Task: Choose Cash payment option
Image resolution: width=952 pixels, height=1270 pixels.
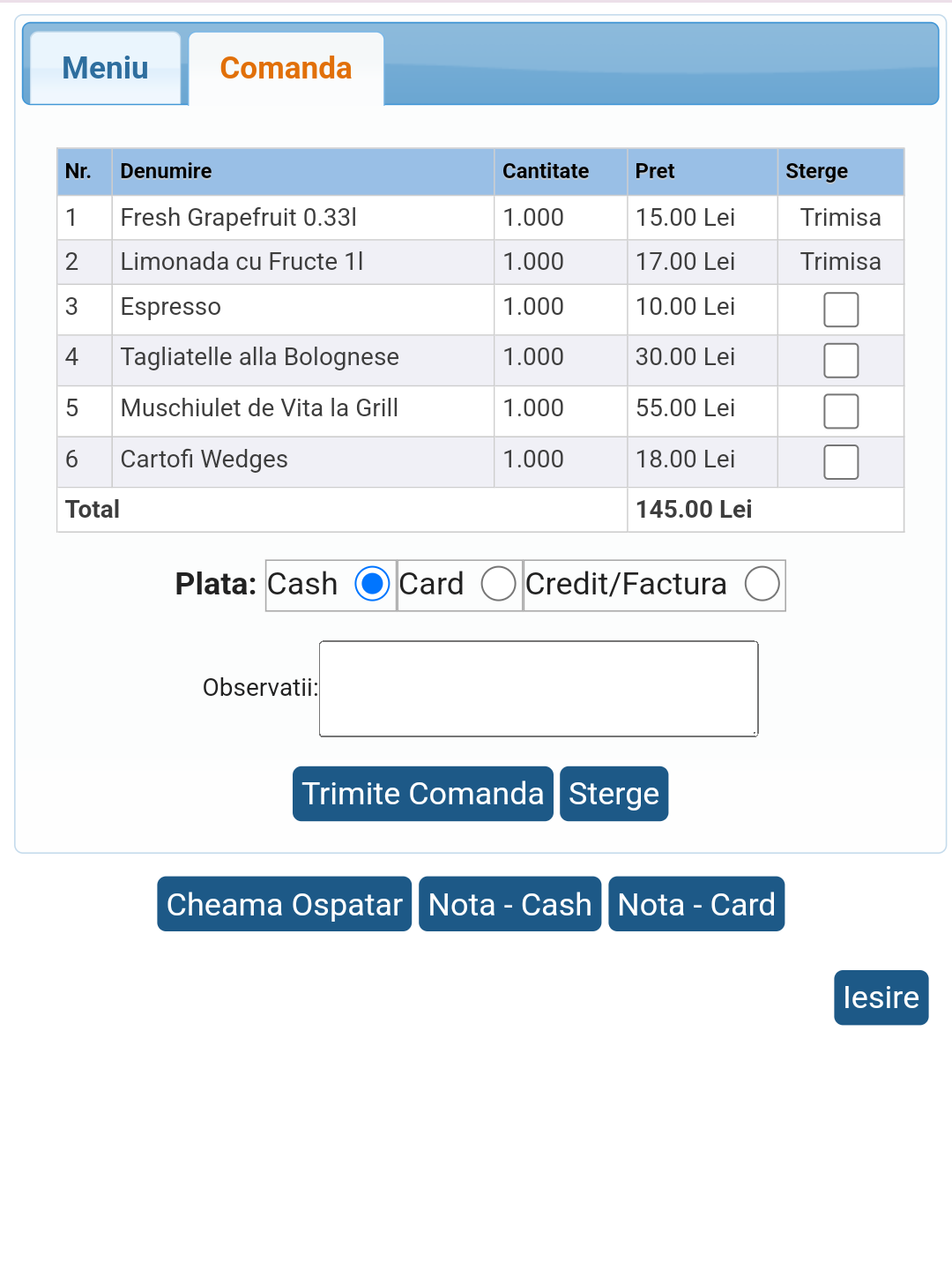Action: point(372,584)
